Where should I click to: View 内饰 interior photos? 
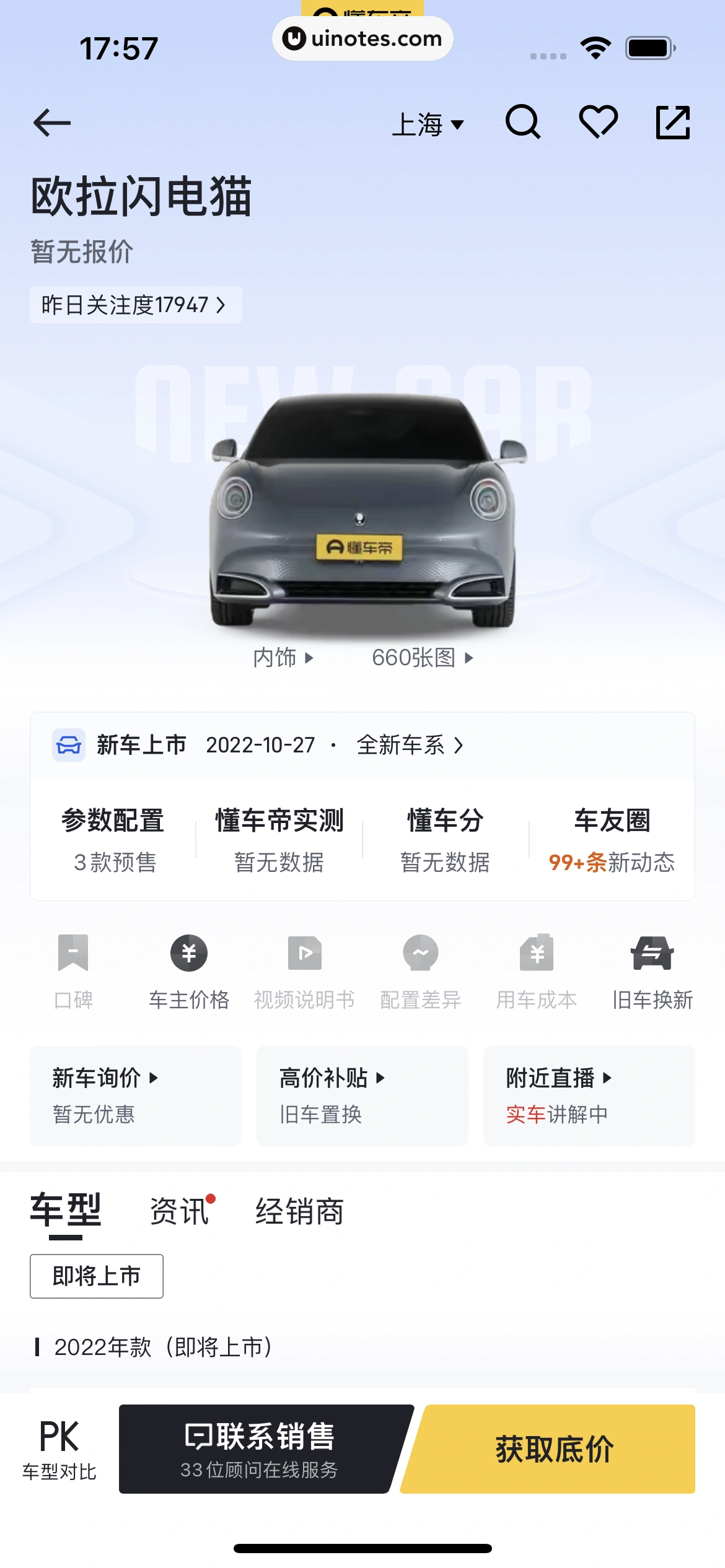click(x=283, y=658)
